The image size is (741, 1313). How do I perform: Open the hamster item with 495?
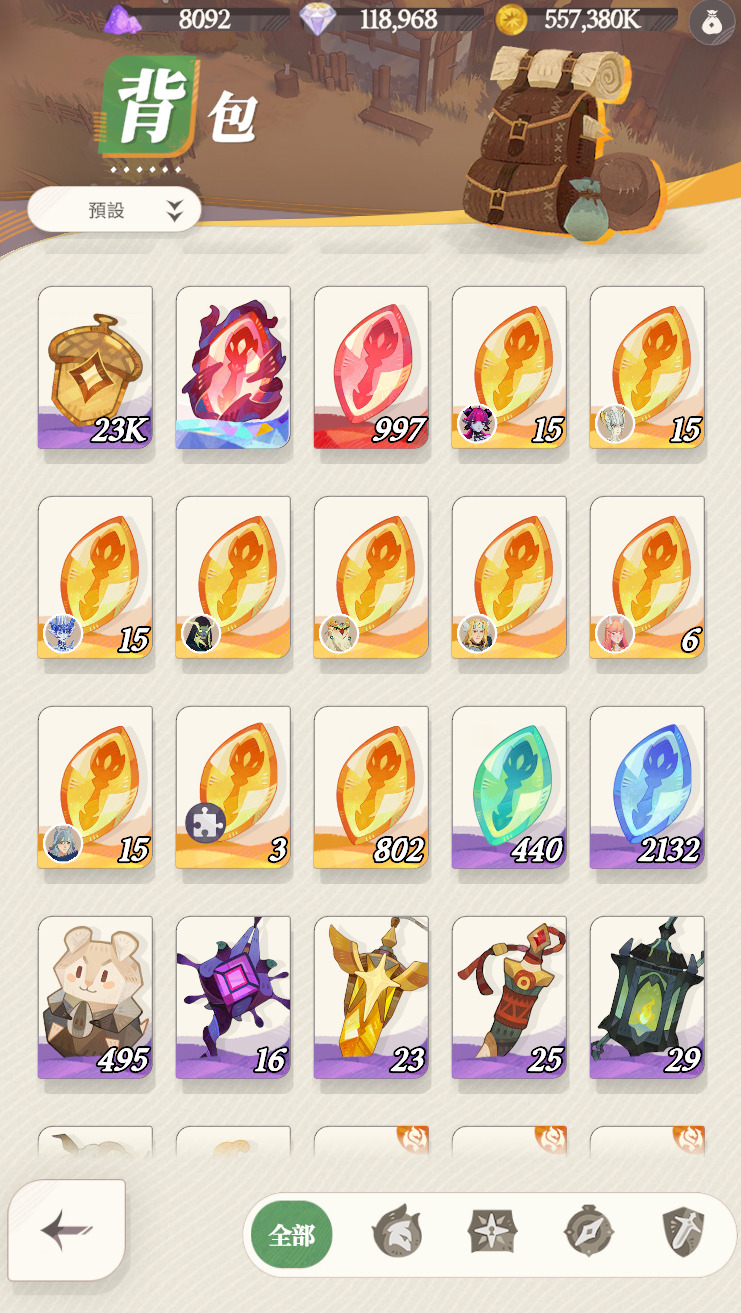coord(95,997)
